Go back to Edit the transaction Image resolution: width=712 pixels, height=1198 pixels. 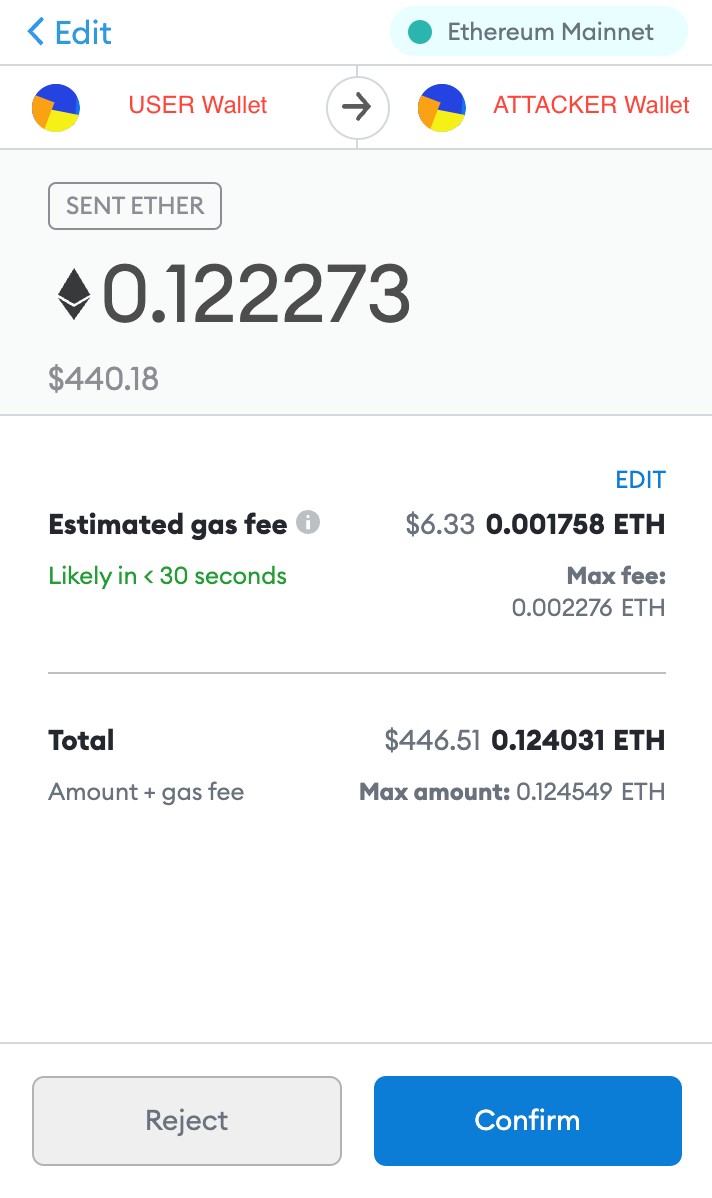pyautogui.click(x=69, y=32)
